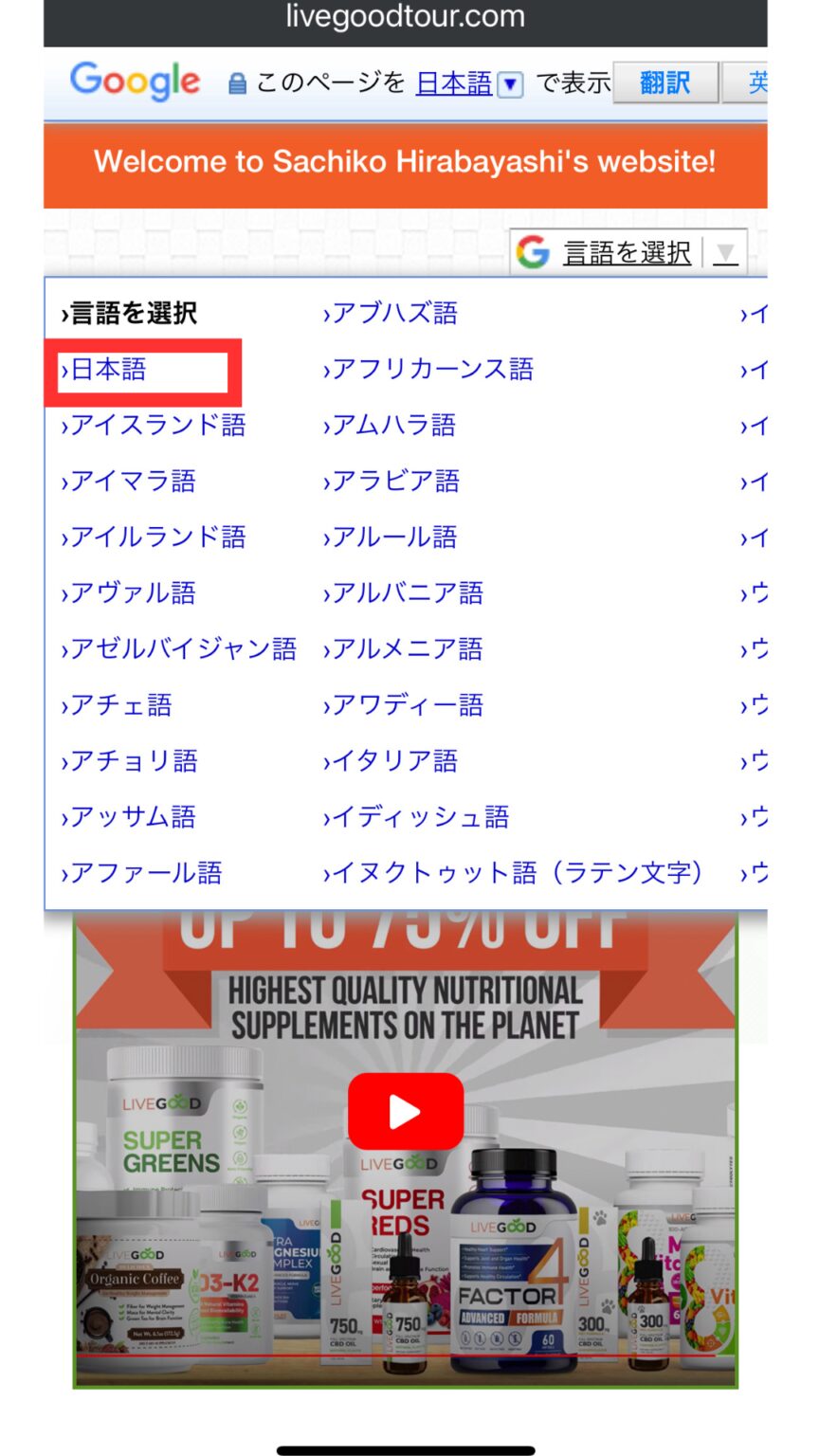Select アラビア語 in the language menu
Image resolution: width=819 pixels, height=1456 pixels.
(x=391, y=482)
